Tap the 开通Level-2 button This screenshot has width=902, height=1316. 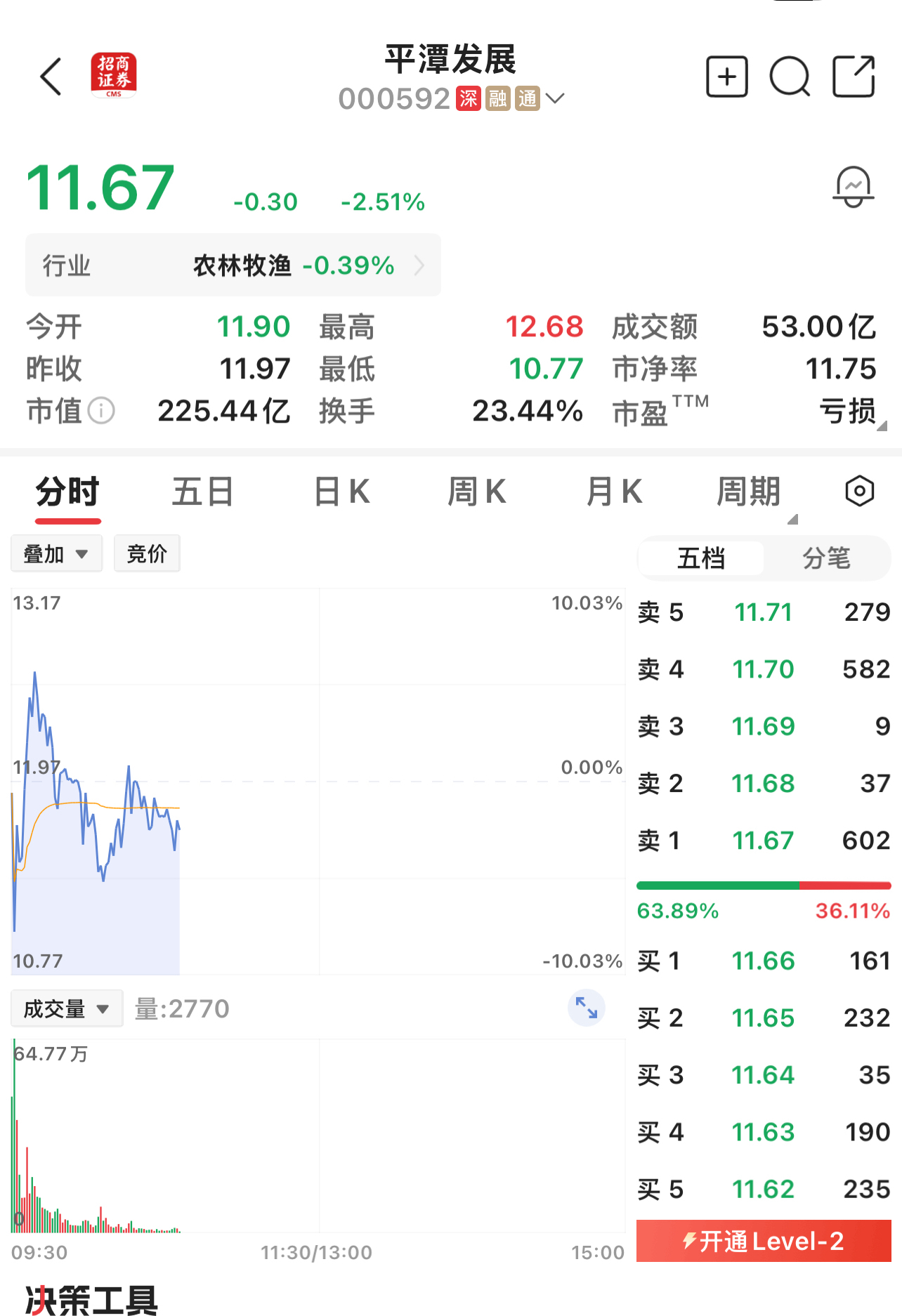(x=764, y=1242)
